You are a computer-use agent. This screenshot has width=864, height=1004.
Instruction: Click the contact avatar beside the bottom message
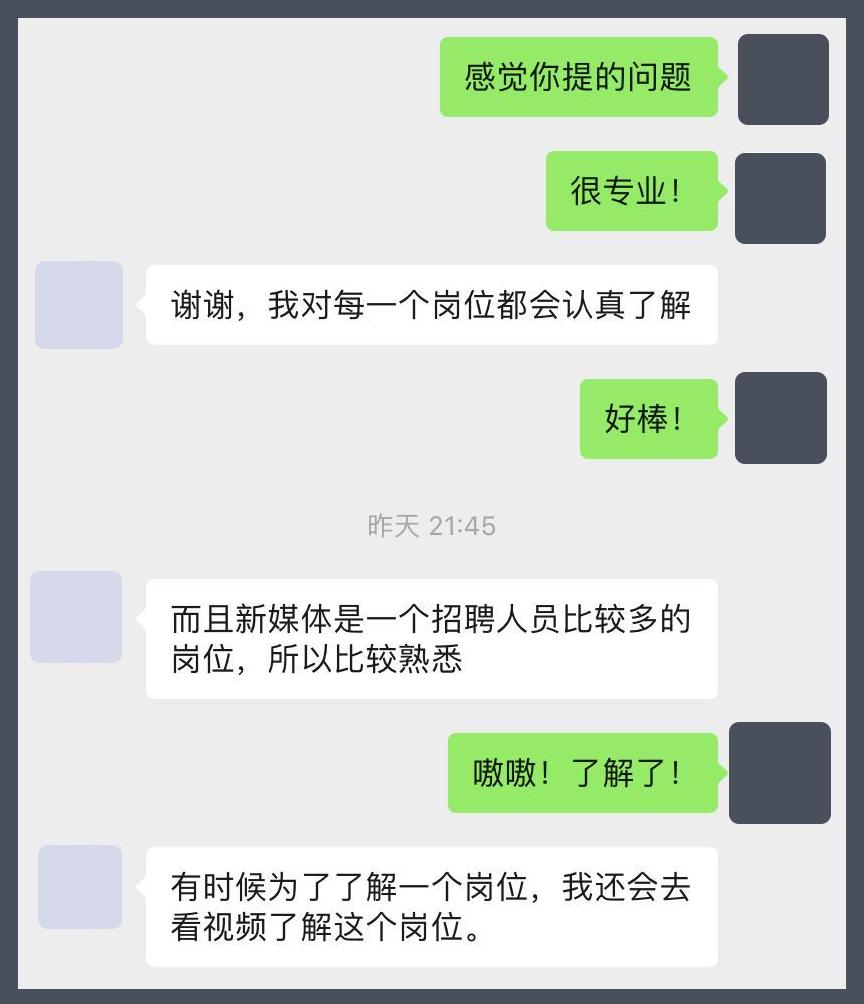[x=78, y=887]
